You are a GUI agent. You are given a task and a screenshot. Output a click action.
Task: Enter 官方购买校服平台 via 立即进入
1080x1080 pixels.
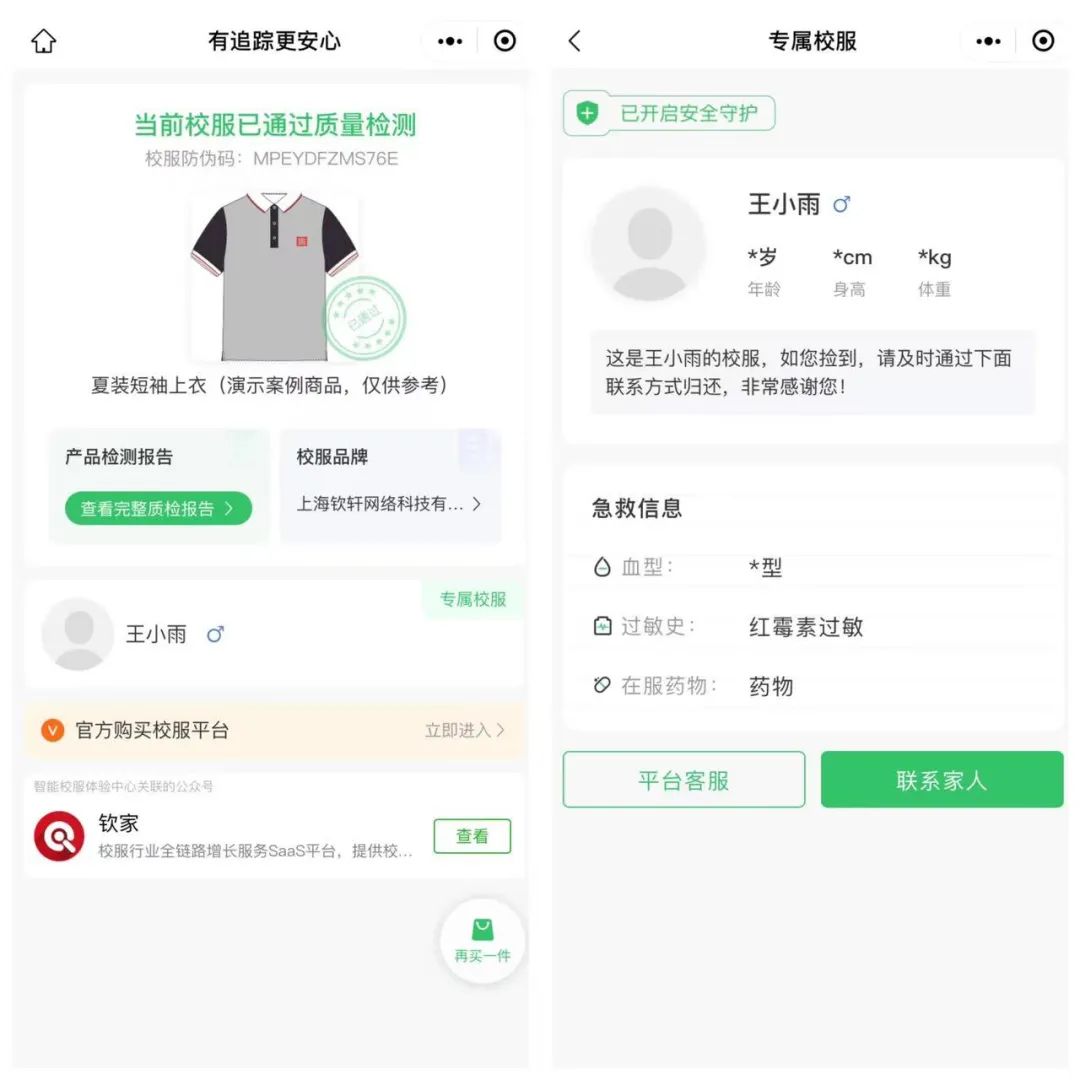(x=464, y=731)
